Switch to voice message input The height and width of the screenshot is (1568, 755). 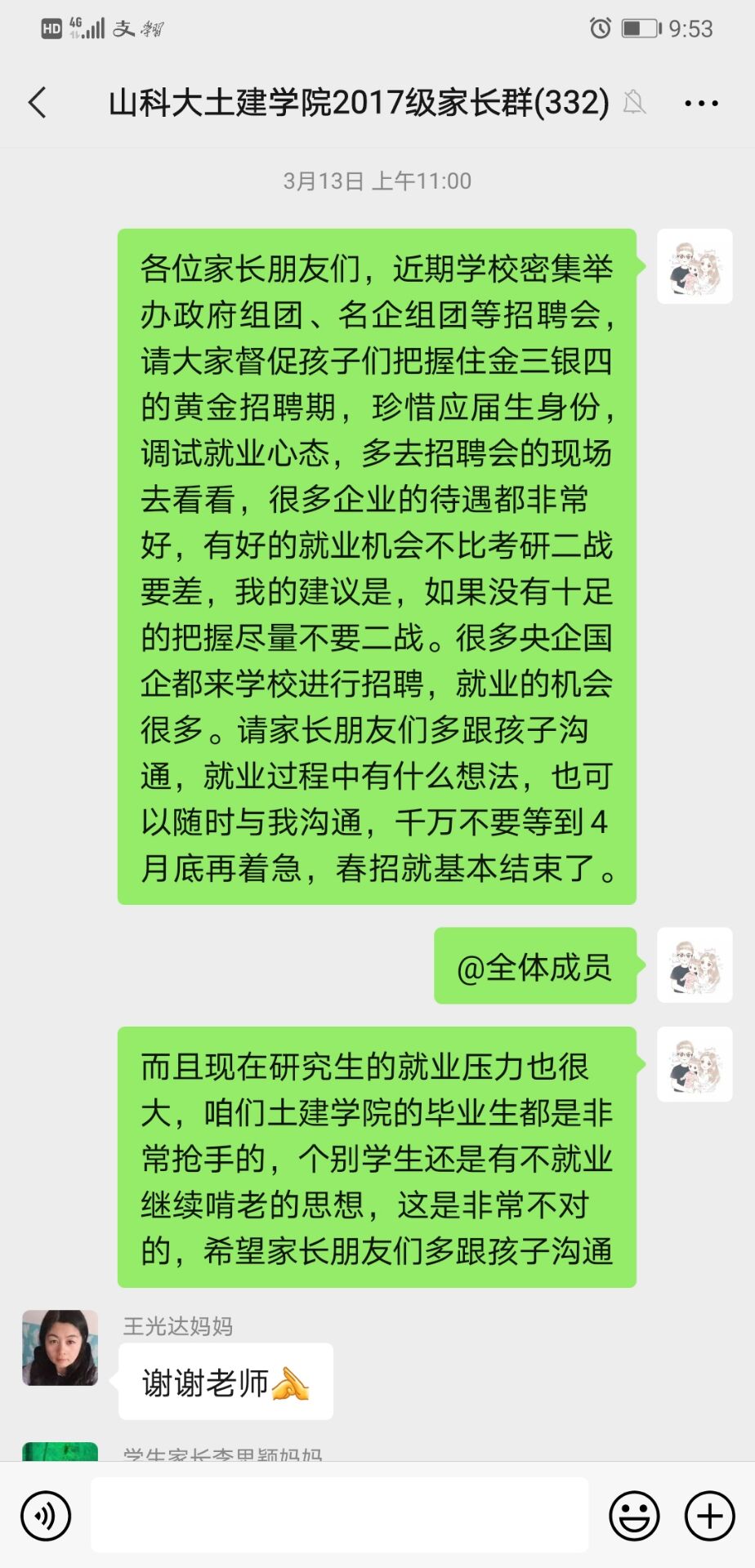[x=47, y=1516]
